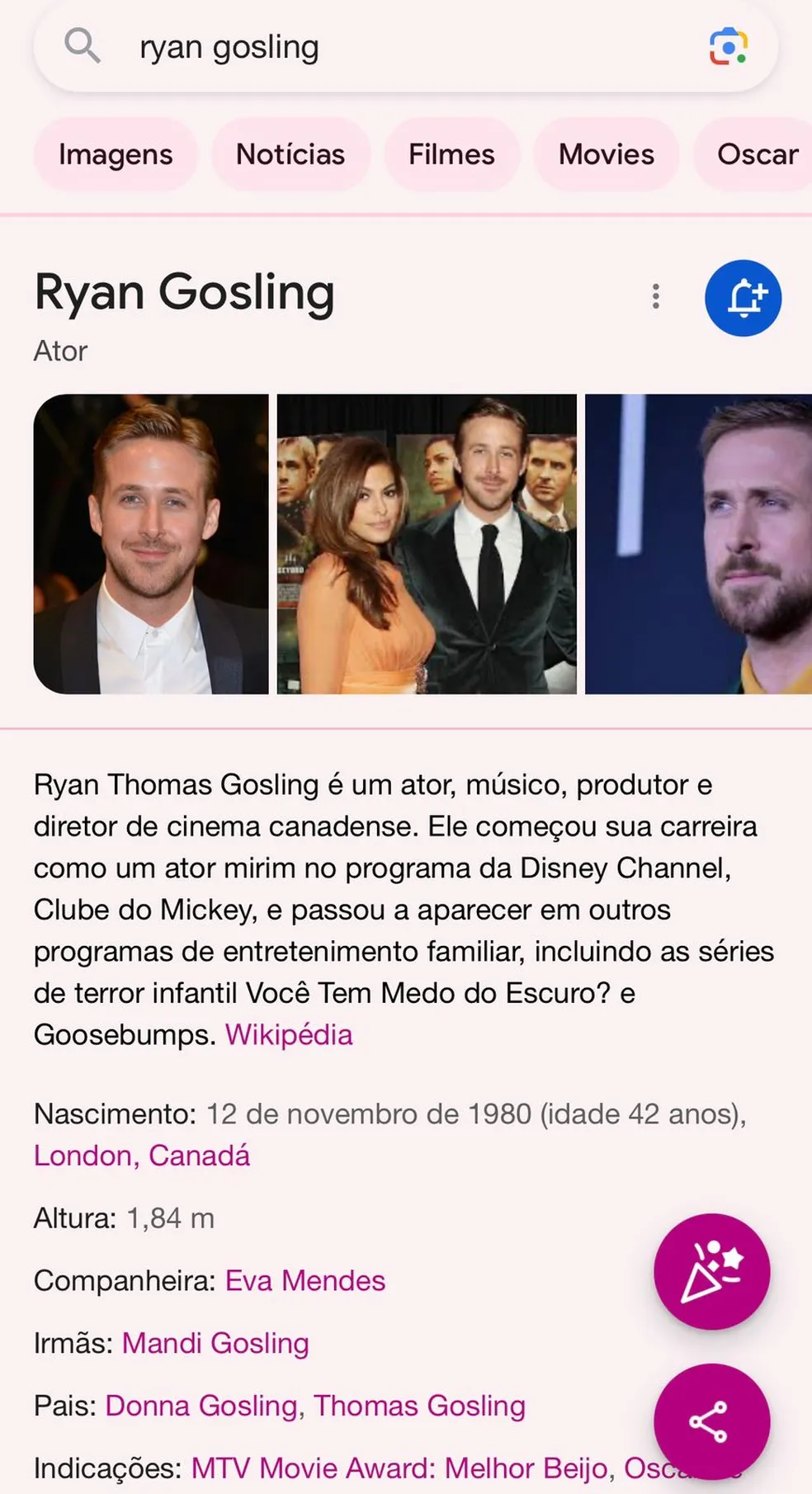Screen dimensions: 812x1494
Task: Choose the Movies filter chip
Action: point(606,154)
